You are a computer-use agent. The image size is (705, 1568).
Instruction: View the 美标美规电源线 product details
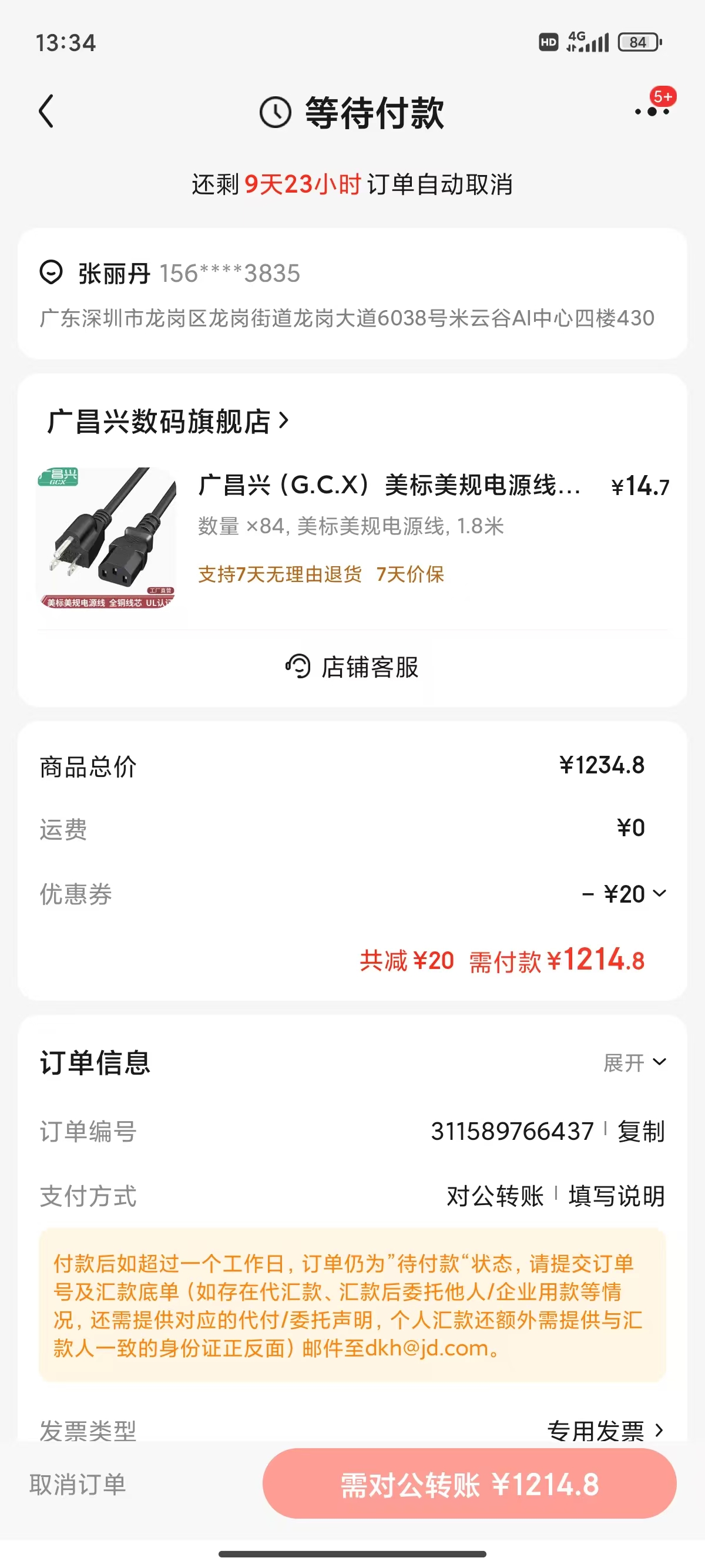388,486
